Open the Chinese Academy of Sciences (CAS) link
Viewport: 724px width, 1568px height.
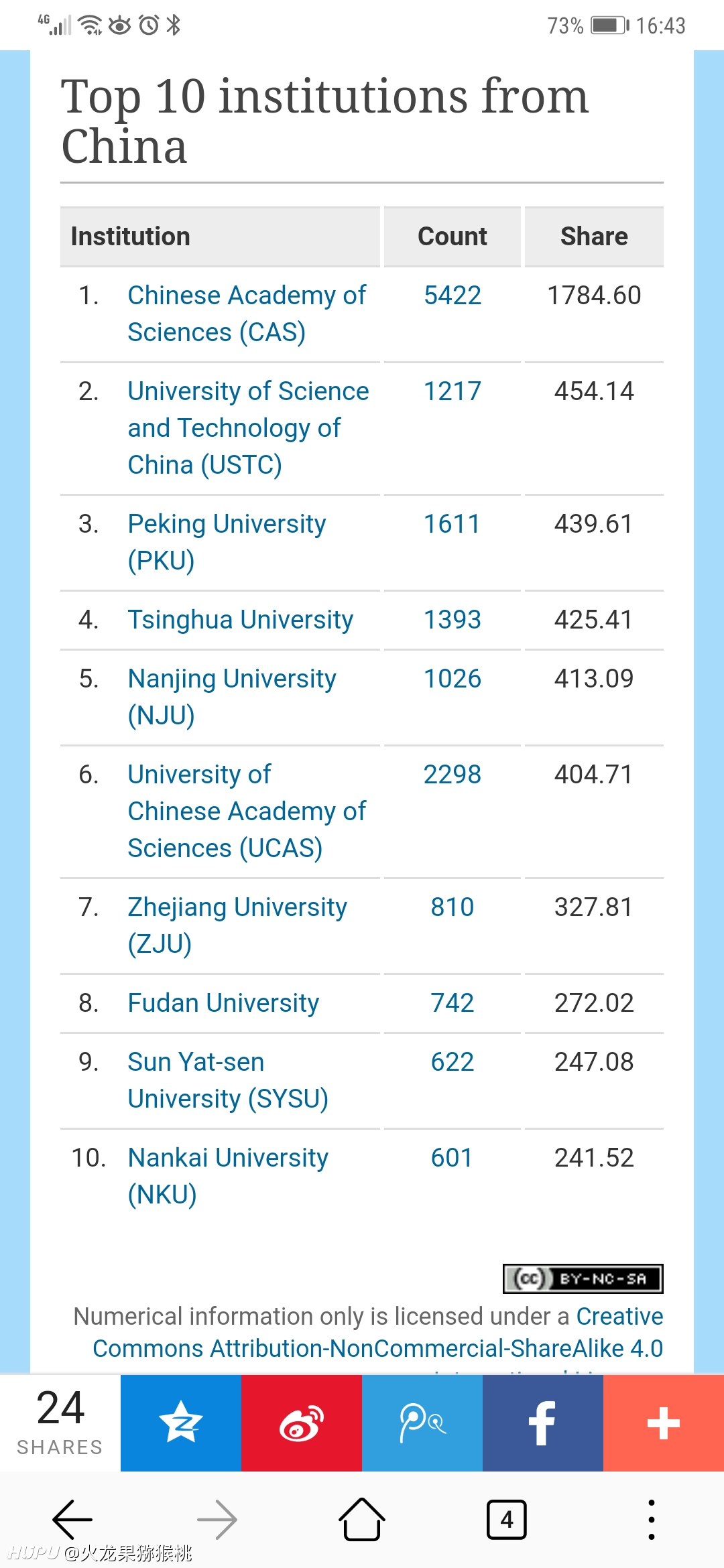coord(247,314)
